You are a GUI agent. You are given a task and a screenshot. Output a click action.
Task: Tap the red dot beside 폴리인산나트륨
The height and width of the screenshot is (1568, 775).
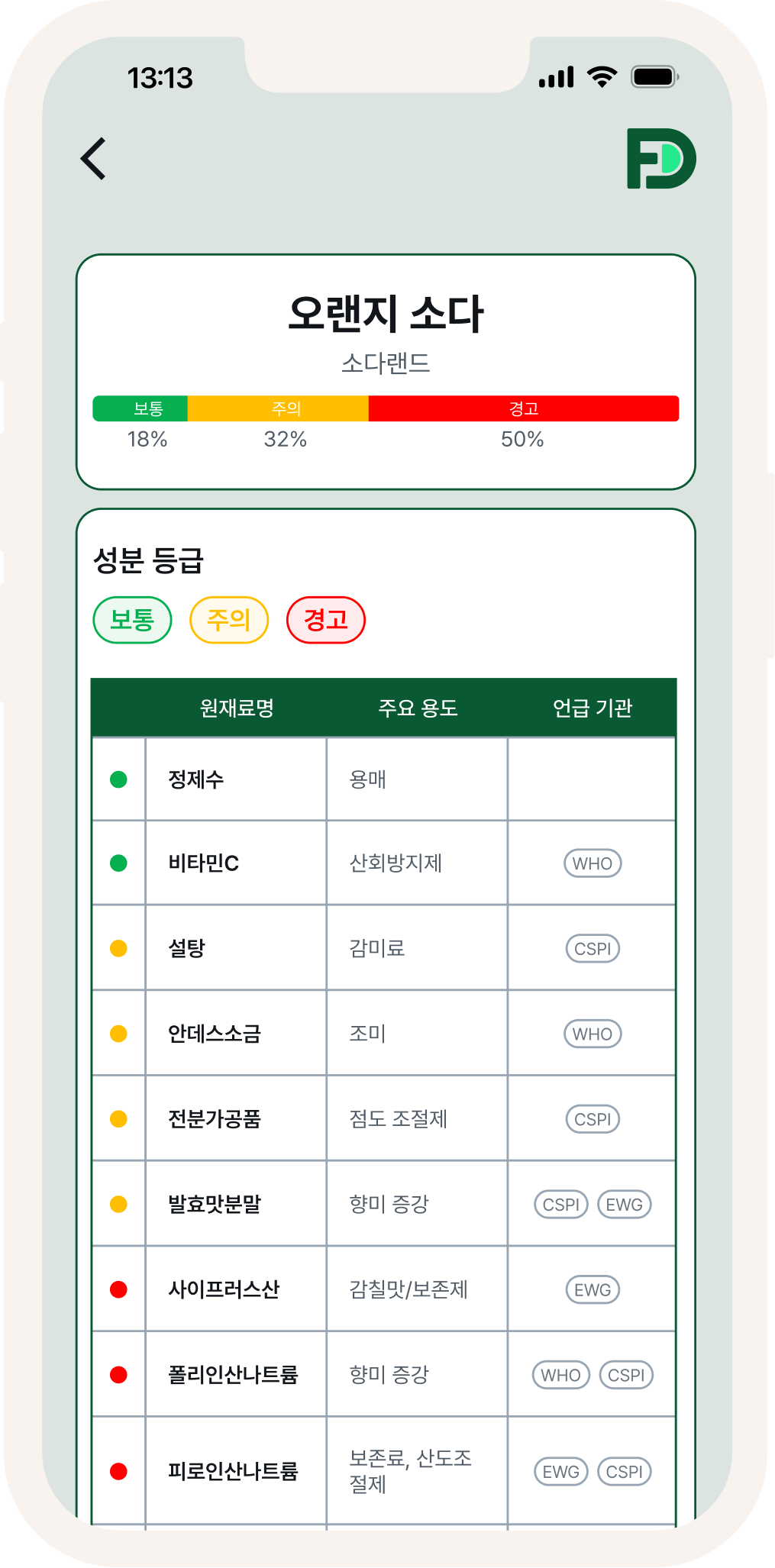click(x=118, y=1374)
